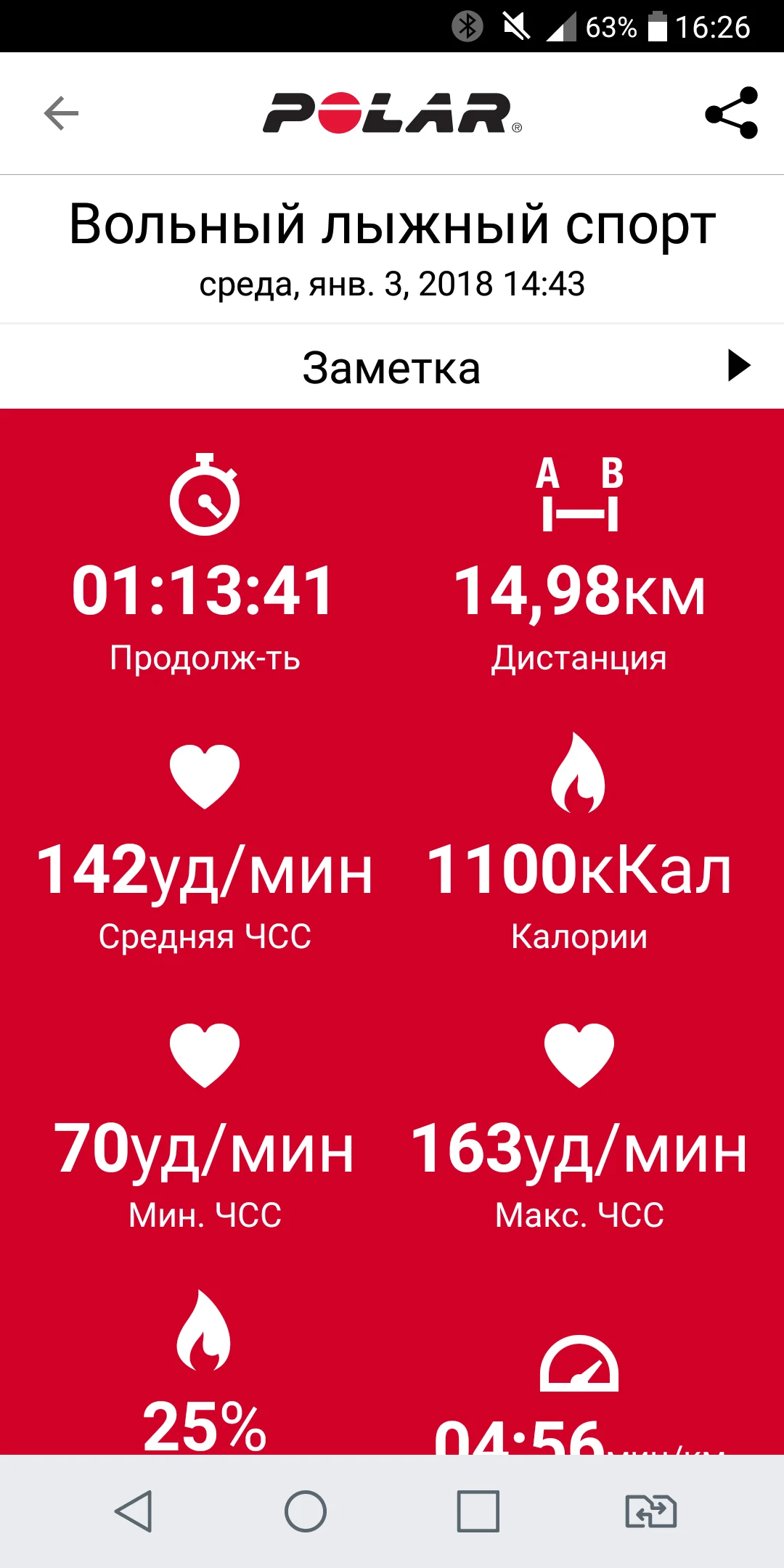The width and height of the screenshot is (784, 1568).
Task: Tap the system home button
Action: point(305,1512)
